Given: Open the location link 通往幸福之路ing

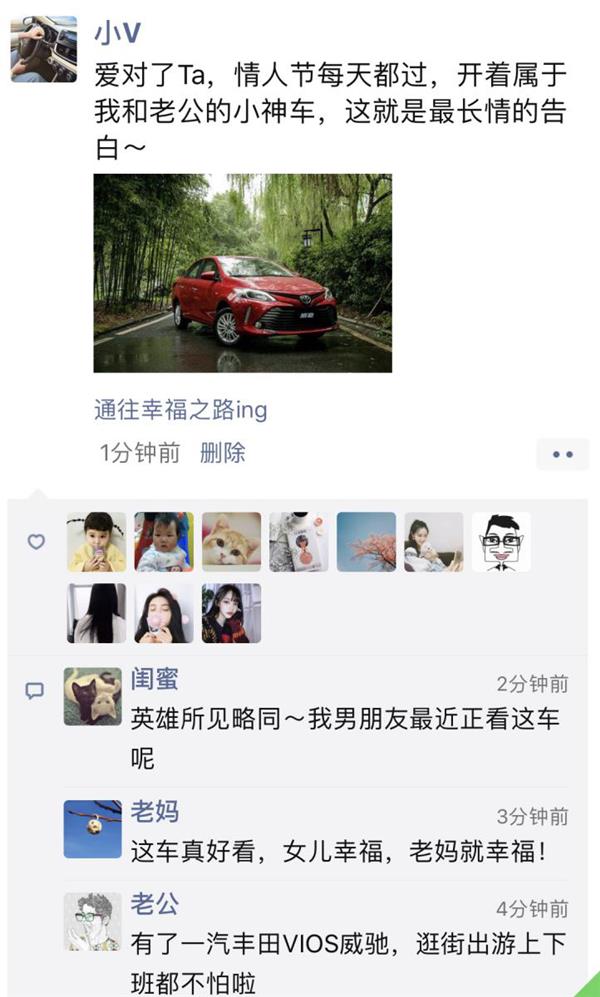Looking at the screenshot, I should 181,410.
